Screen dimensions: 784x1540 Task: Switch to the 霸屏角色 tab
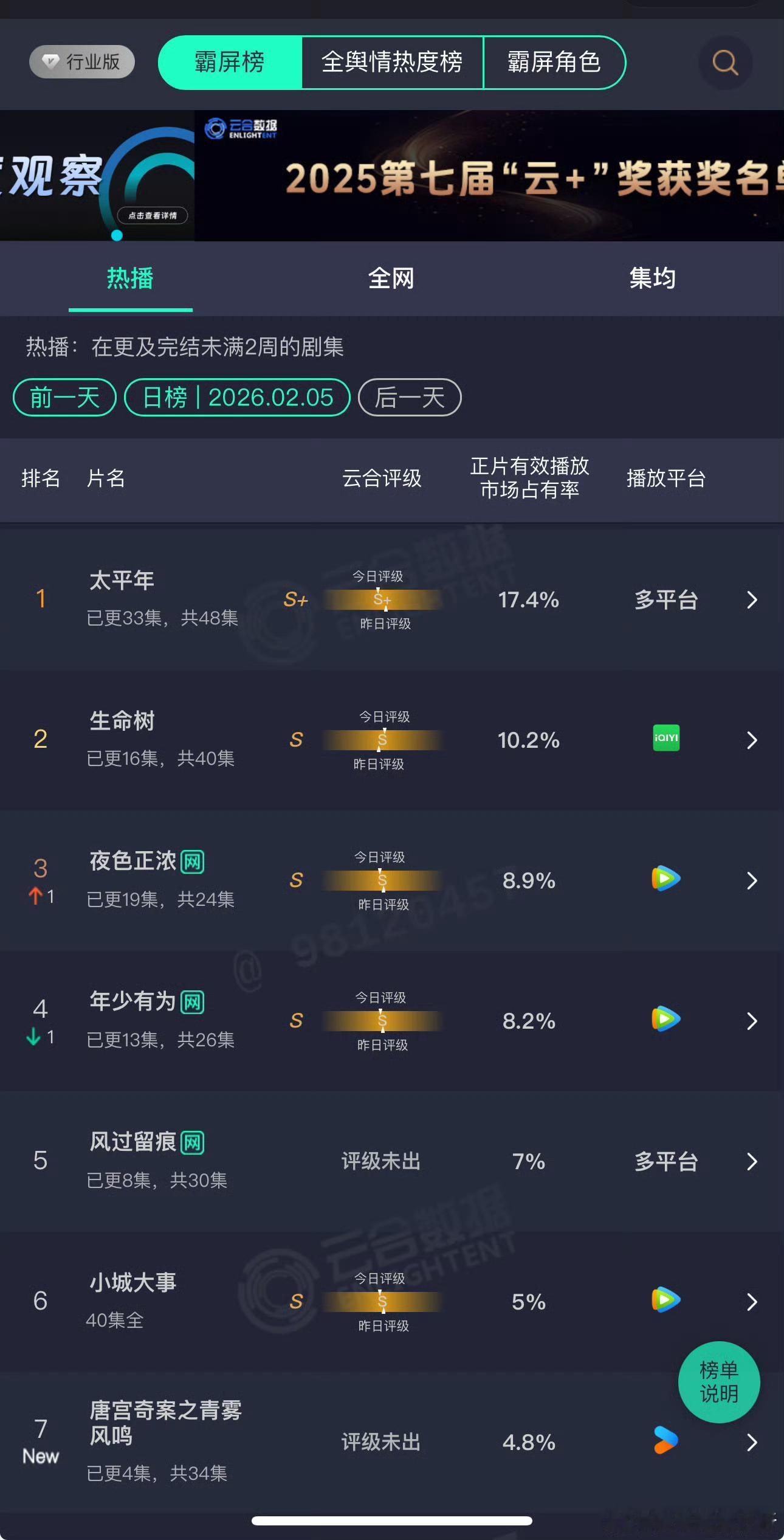click(x=553, y=62)
